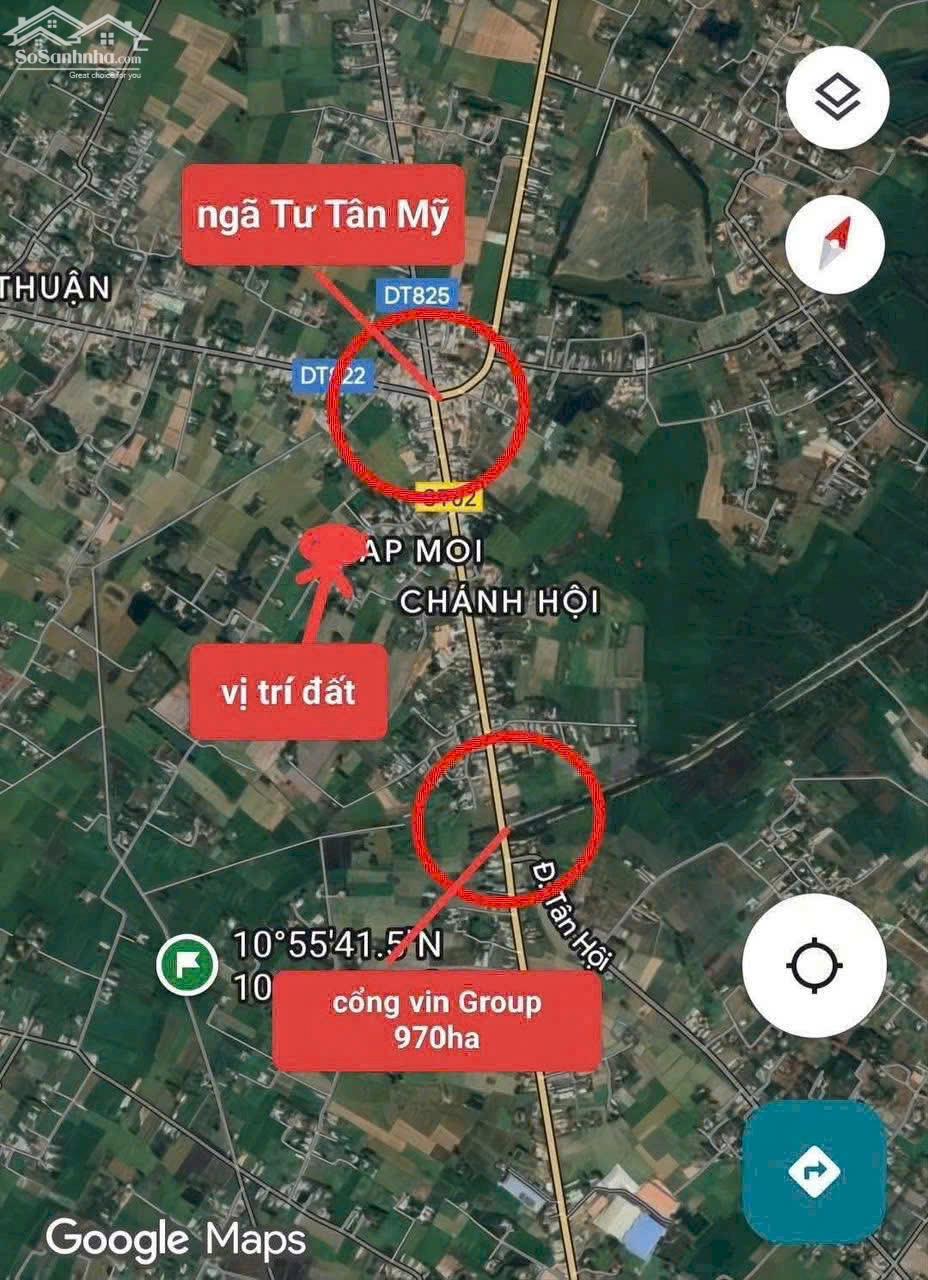Center the map on my location
Viewport: 928px width, 1280px height.
click(814, 966)
